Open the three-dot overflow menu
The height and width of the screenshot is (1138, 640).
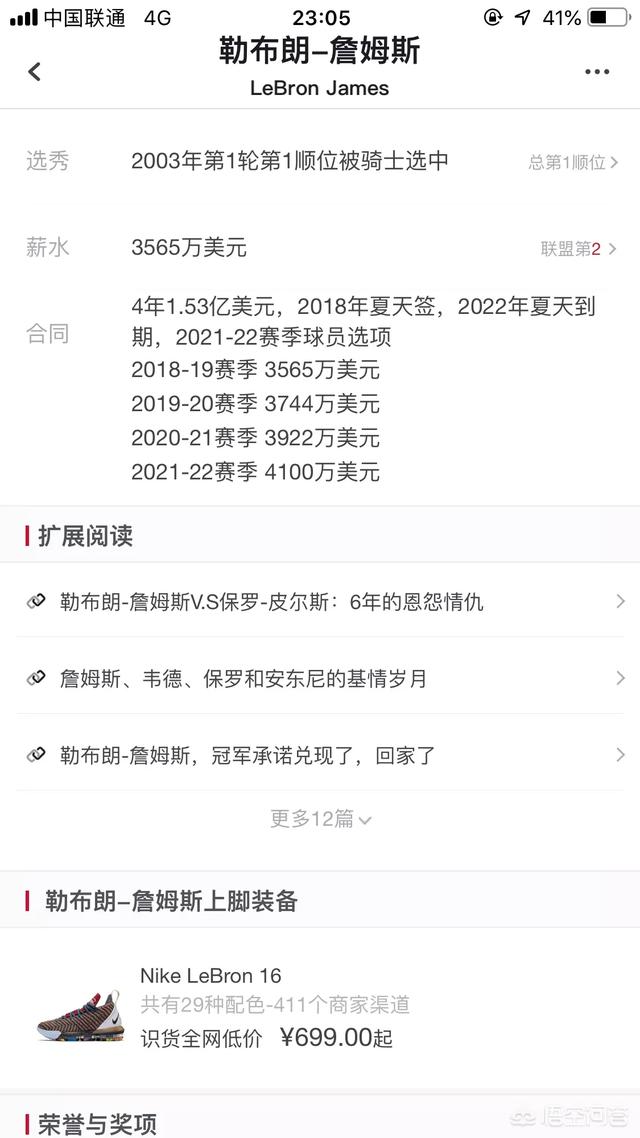coord(596,71)
